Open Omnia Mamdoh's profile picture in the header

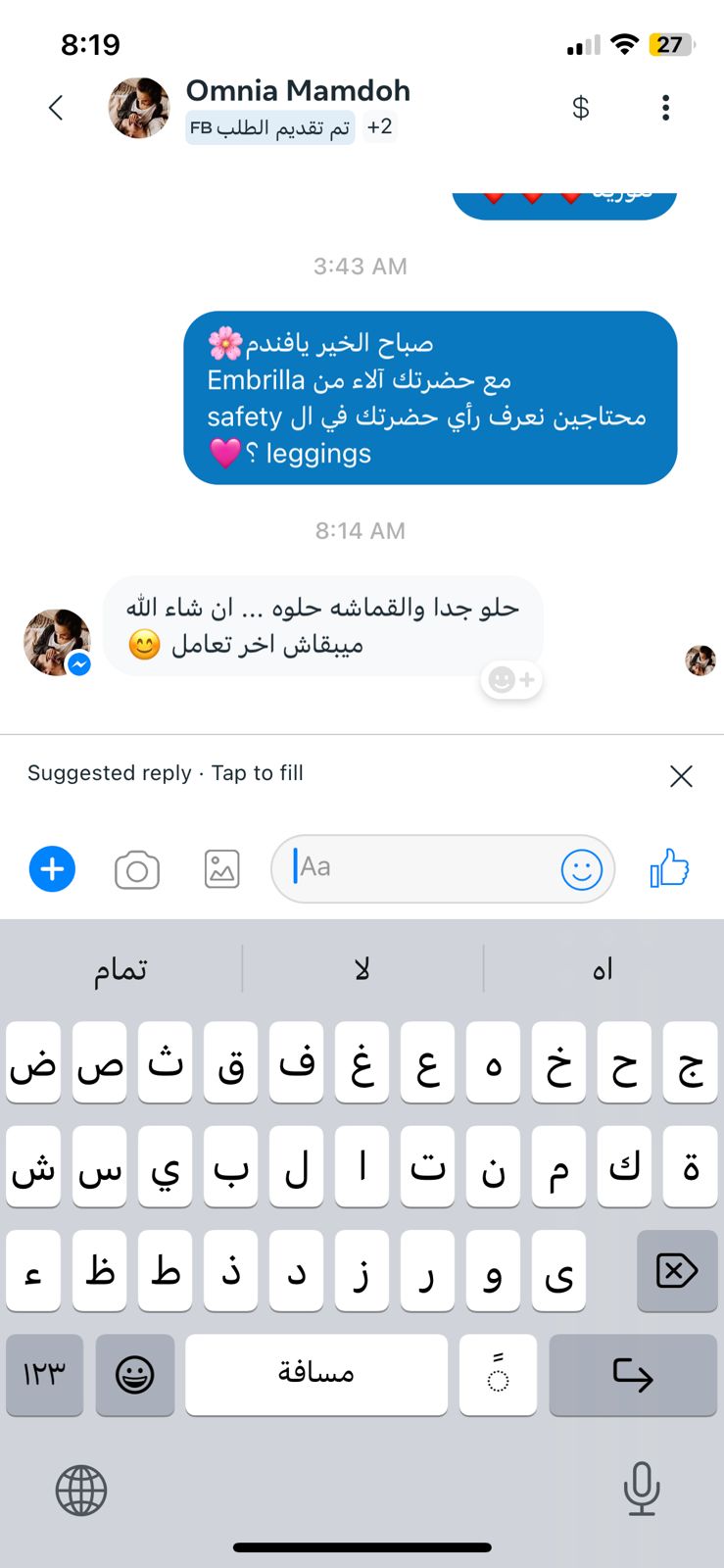[x=139, y=108]
